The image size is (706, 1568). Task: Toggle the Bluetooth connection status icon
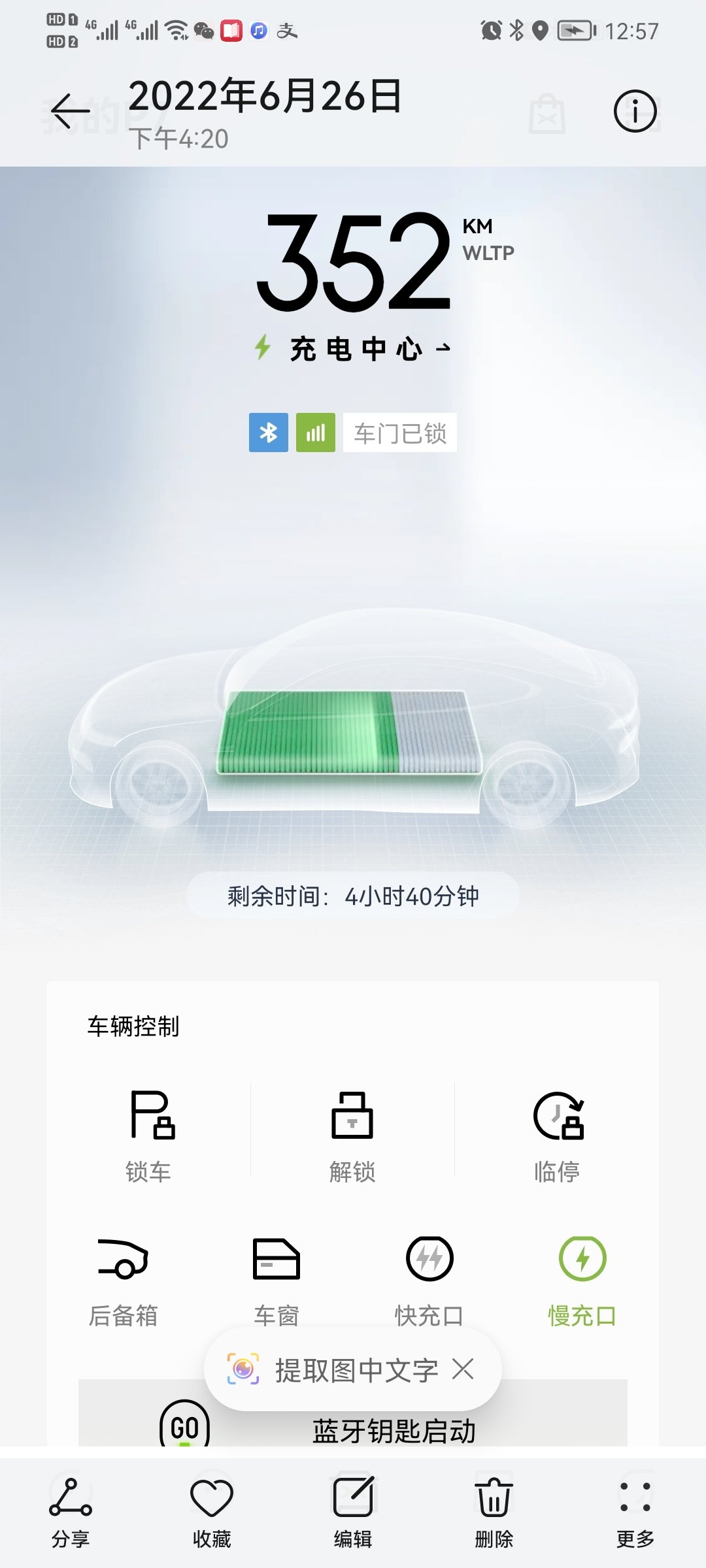268,433
